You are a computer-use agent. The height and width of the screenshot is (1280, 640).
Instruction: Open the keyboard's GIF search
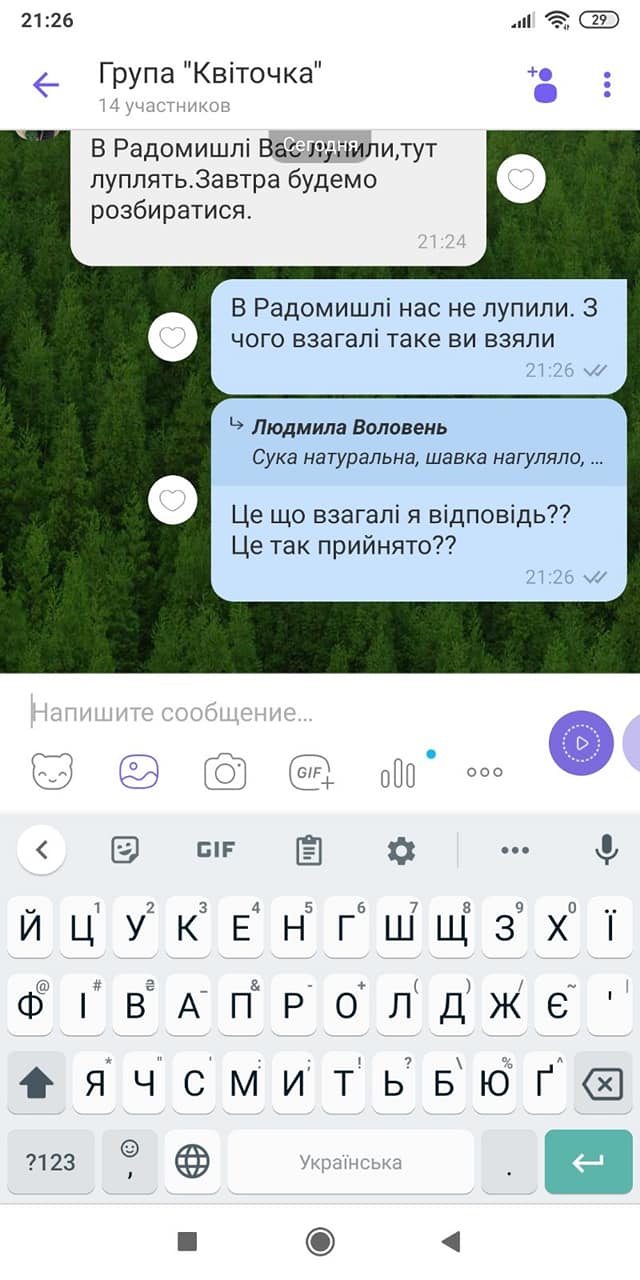coord(215,850)
